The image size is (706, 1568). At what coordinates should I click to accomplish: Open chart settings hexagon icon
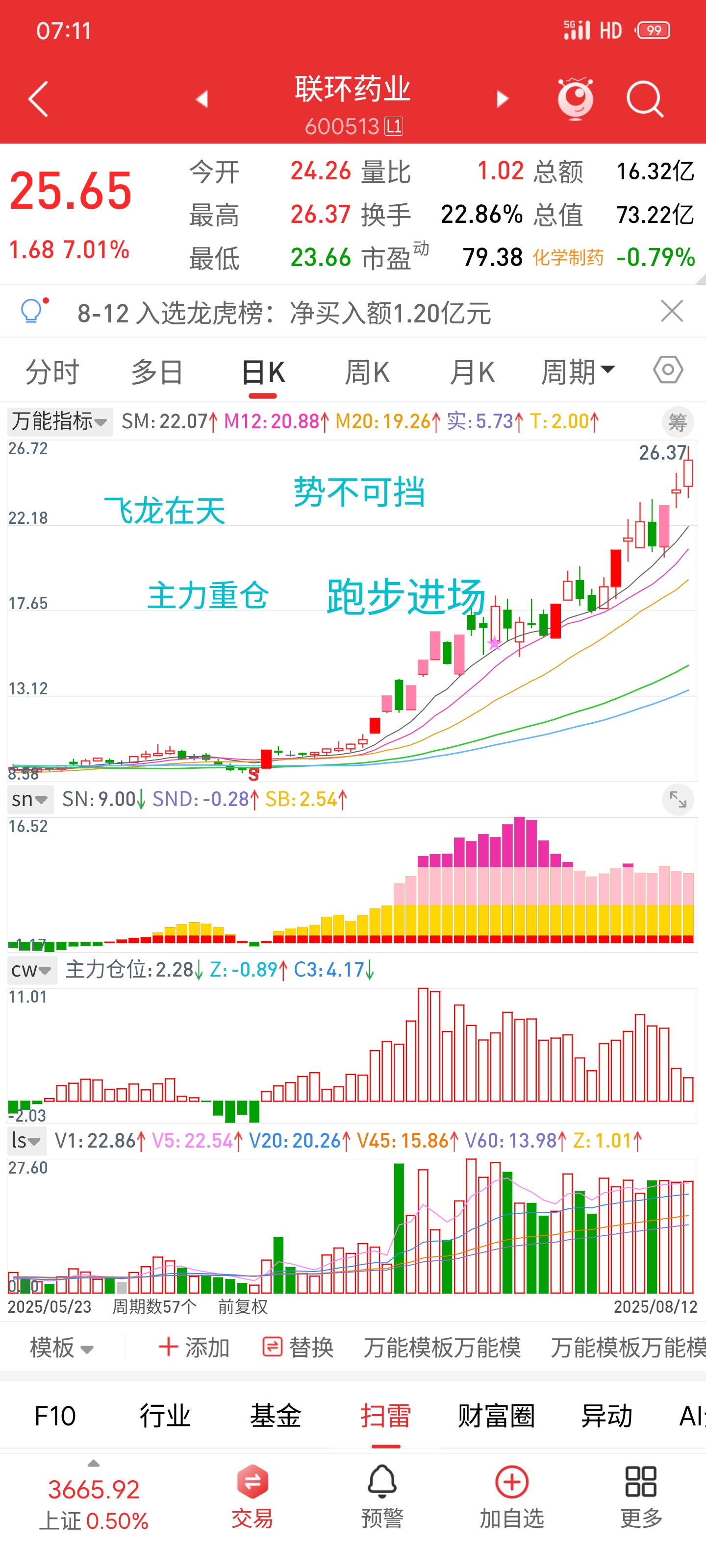pos(668,369)
